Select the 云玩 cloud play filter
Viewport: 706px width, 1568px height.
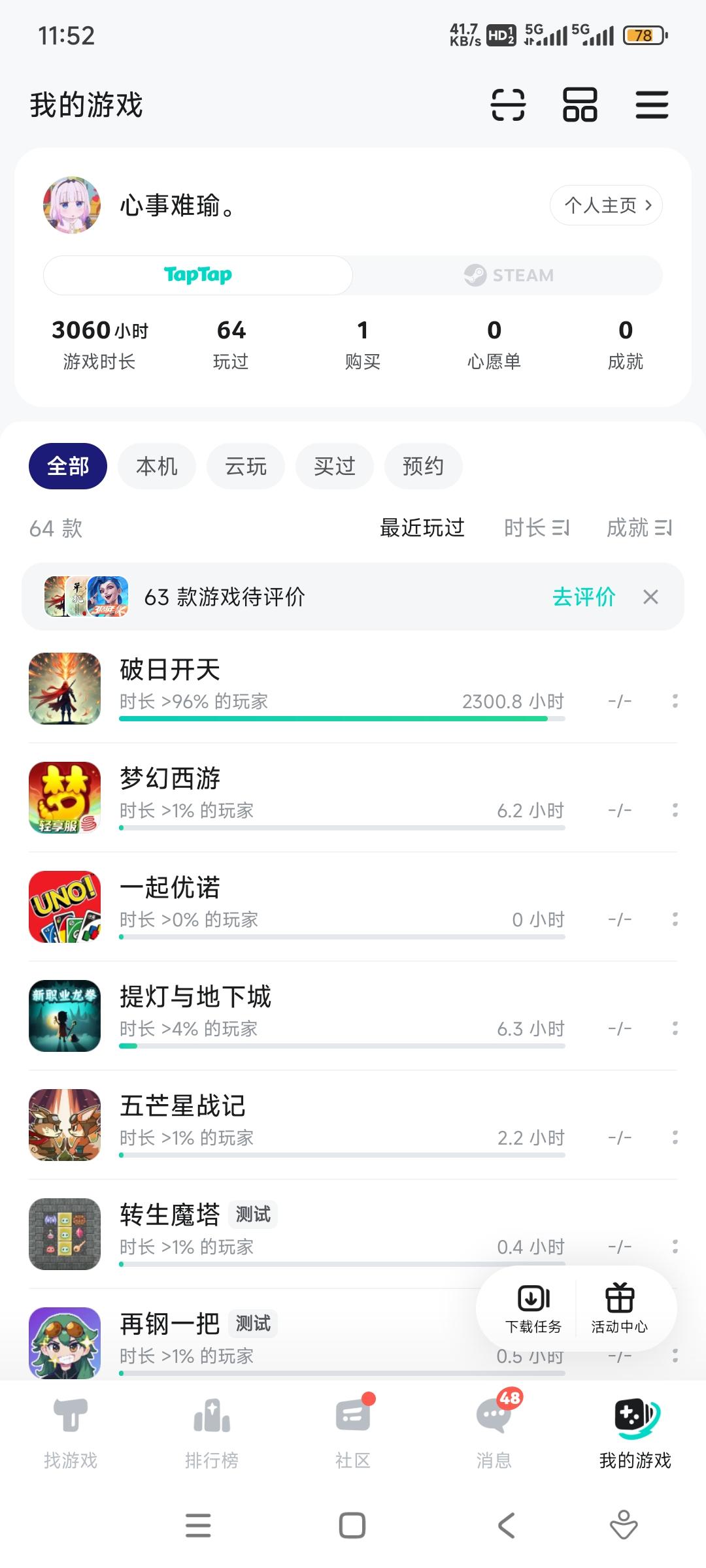(x=246, y=466)
